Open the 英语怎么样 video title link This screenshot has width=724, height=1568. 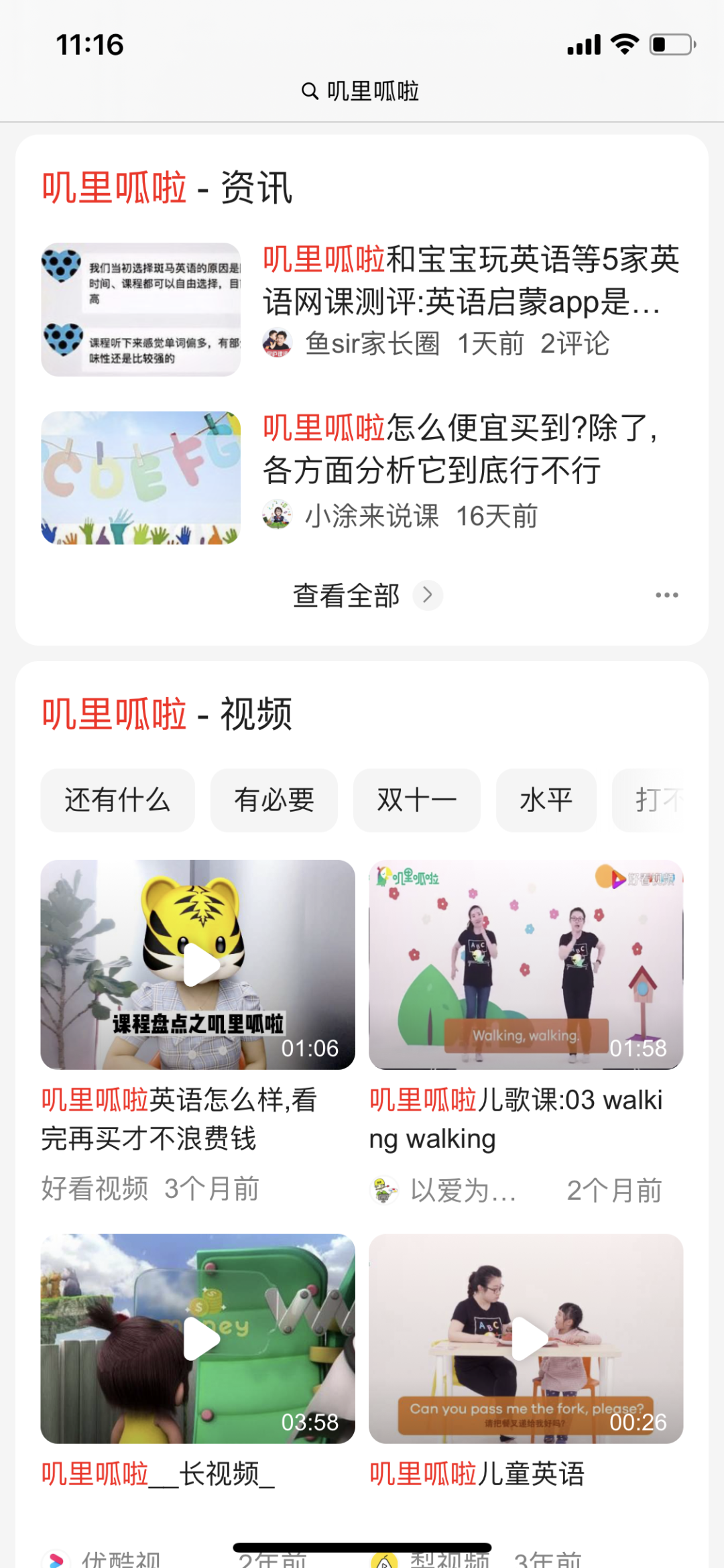click(x=180, y=1119)
